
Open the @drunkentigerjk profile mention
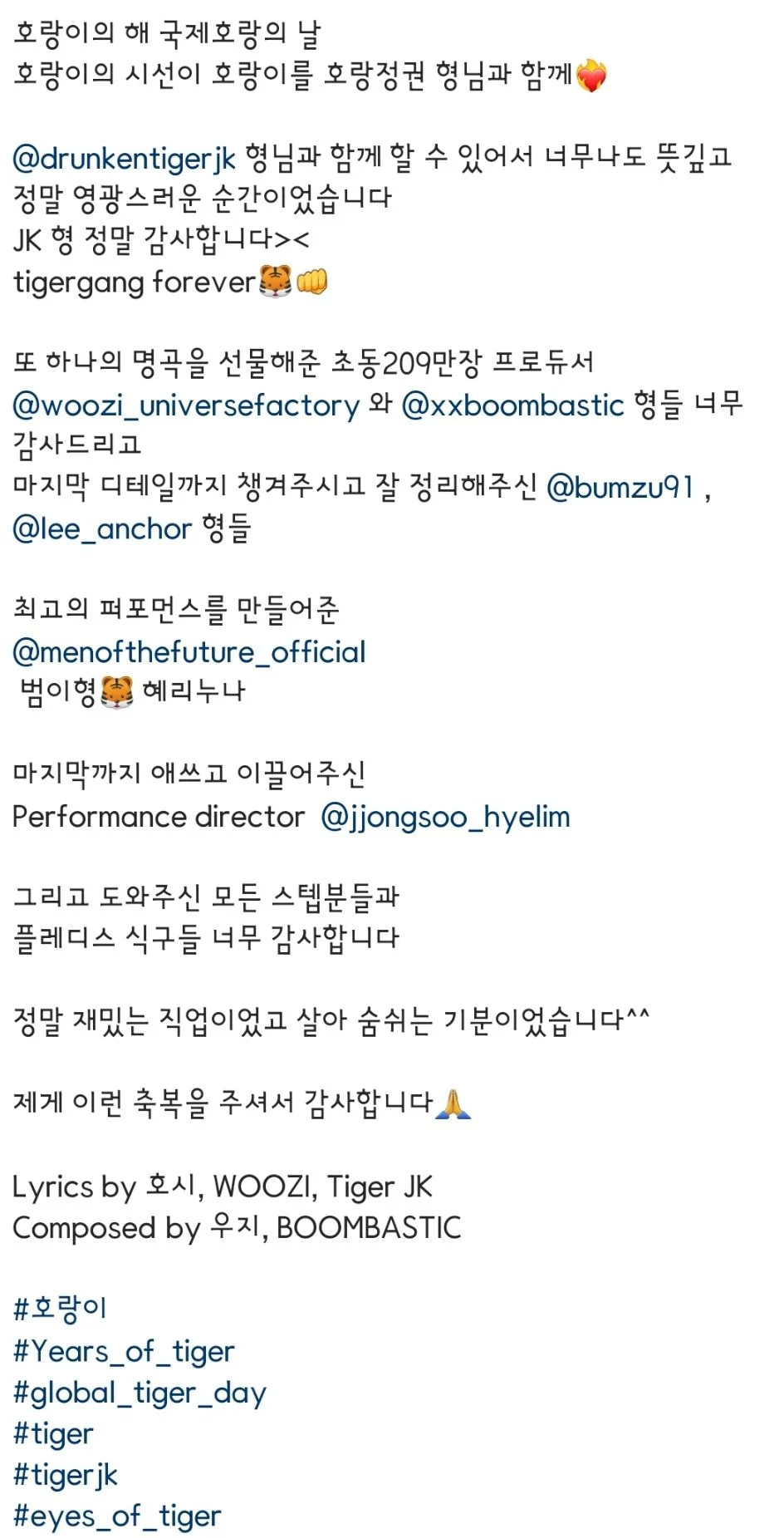[125, 158]
